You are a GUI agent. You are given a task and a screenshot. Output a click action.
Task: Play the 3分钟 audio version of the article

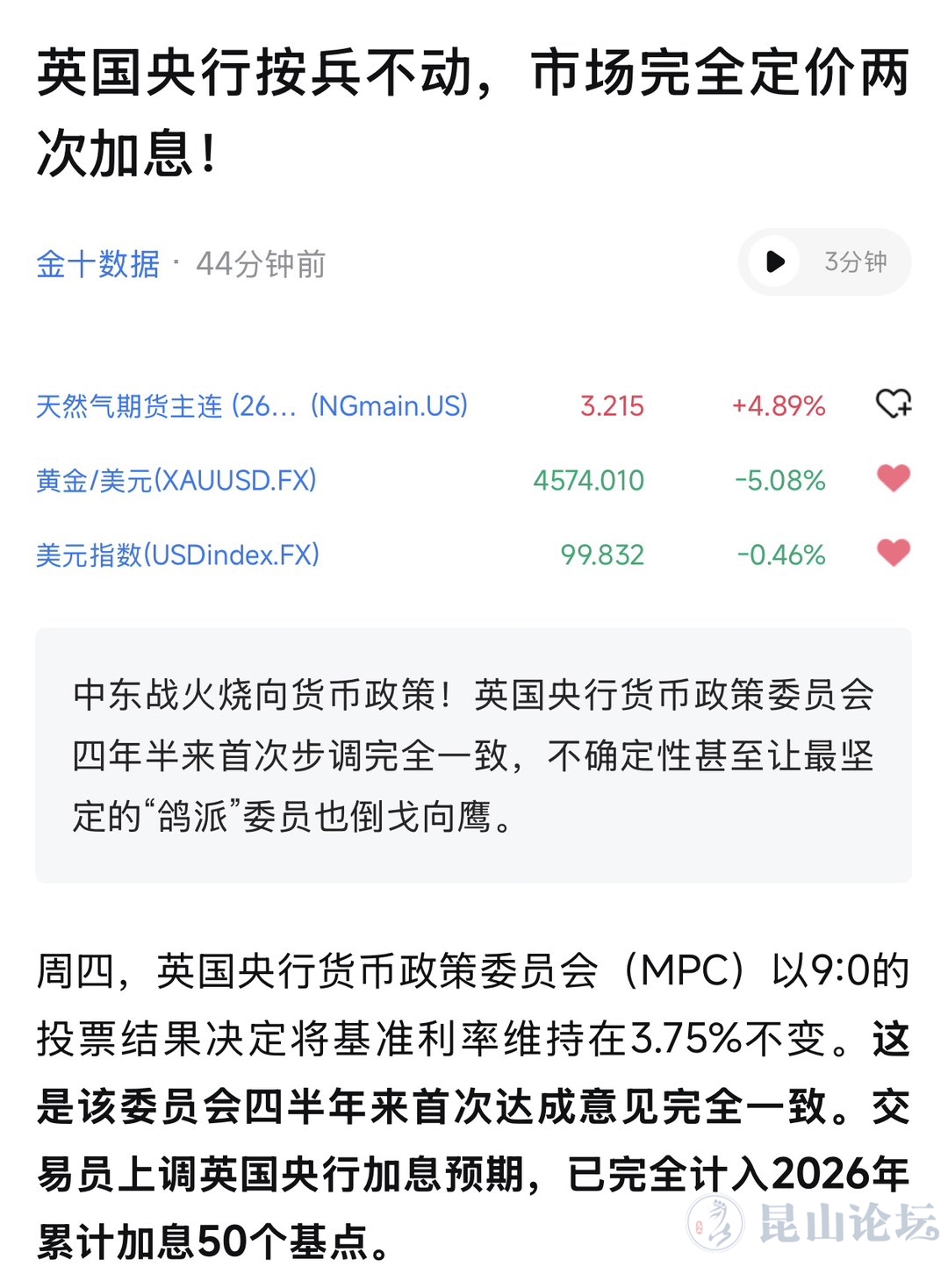coord(775,261)
